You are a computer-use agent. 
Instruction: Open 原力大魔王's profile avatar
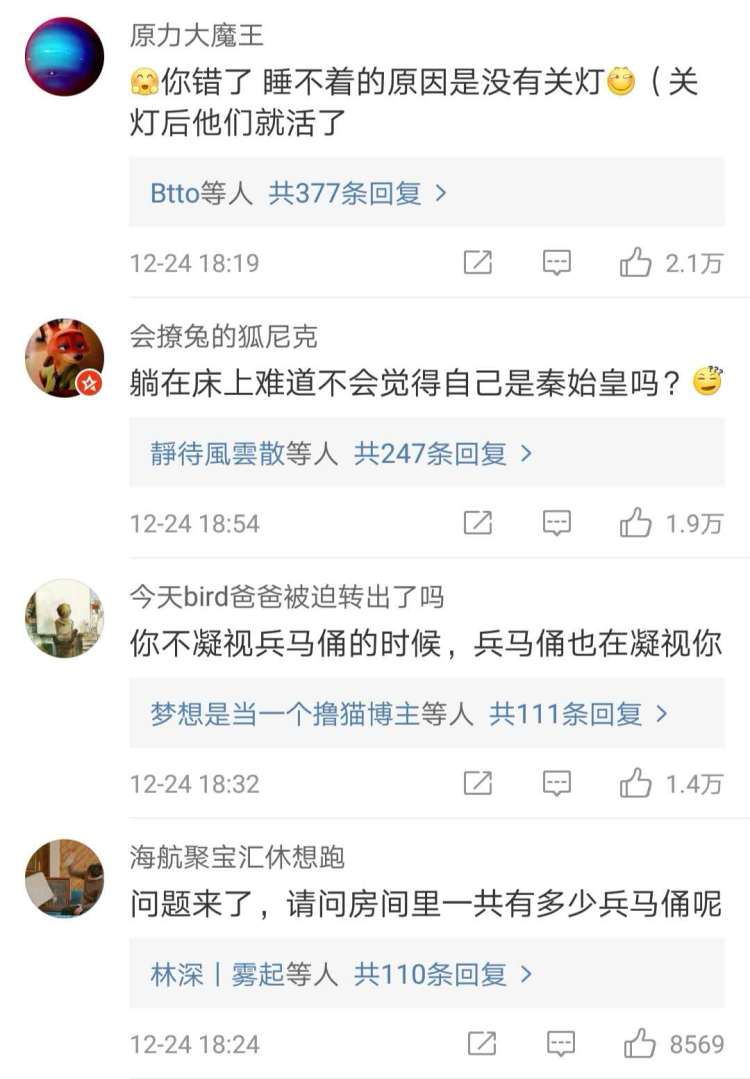coord(64,56)
